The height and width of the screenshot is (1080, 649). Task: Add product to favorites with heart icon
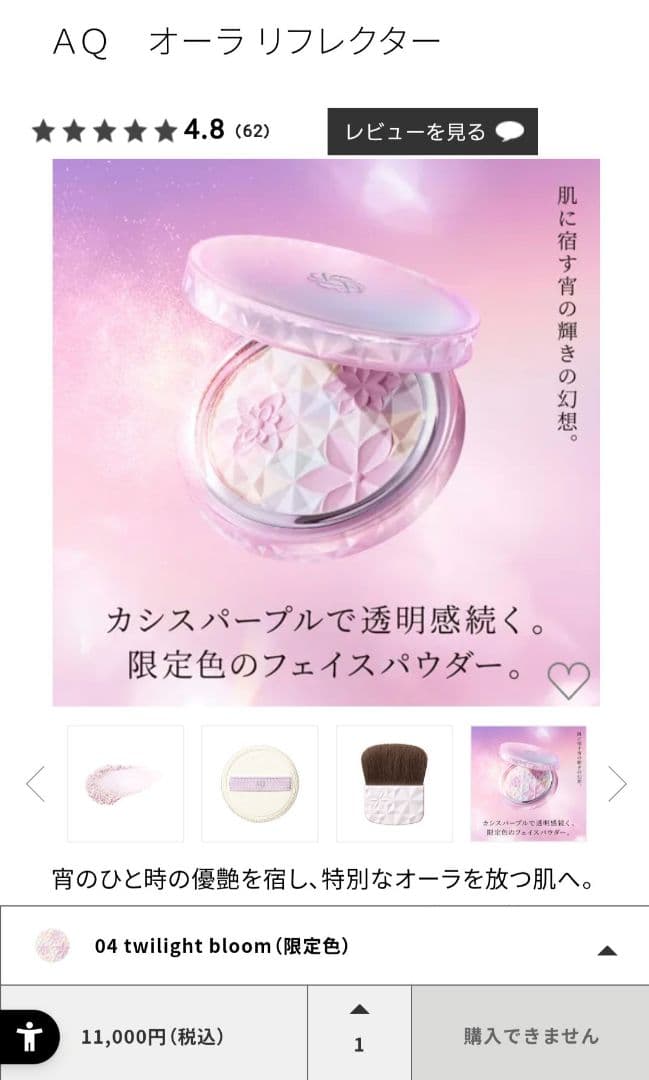pos(568,680)
